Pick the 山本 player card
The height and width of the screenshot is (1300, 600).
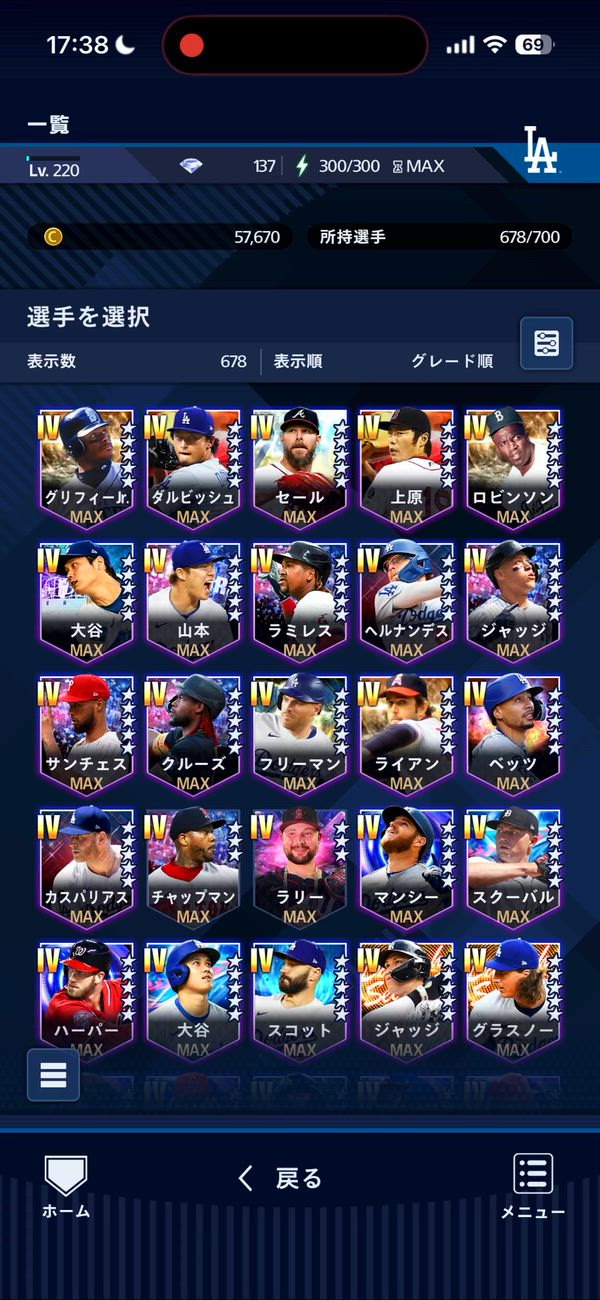click(193, 600)
